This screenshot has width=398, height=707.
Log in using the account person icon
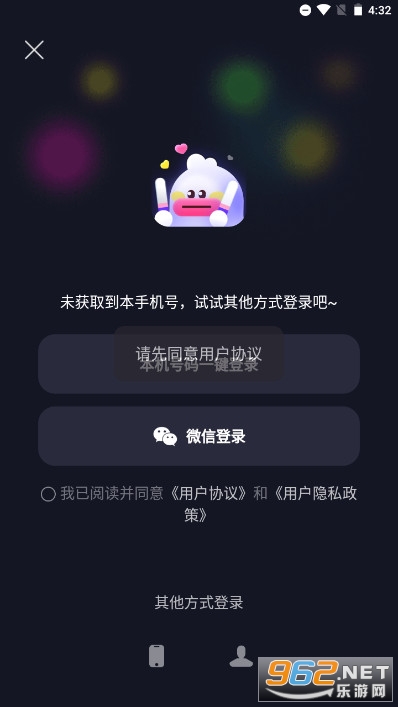(241, 656)
